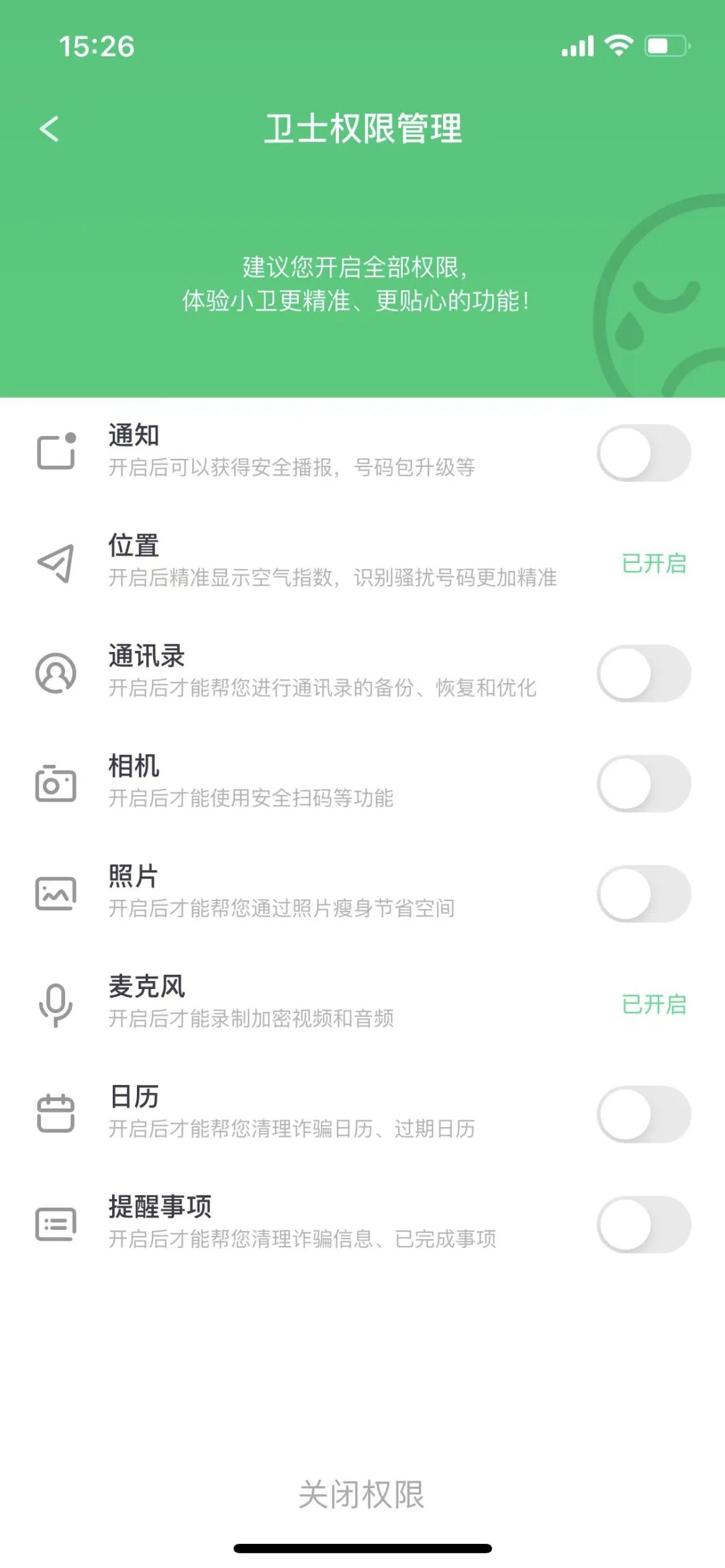Screen dimensions: 725x1568
Task: Click the camera icon beside 相机
Action: [x=55, y=784]
